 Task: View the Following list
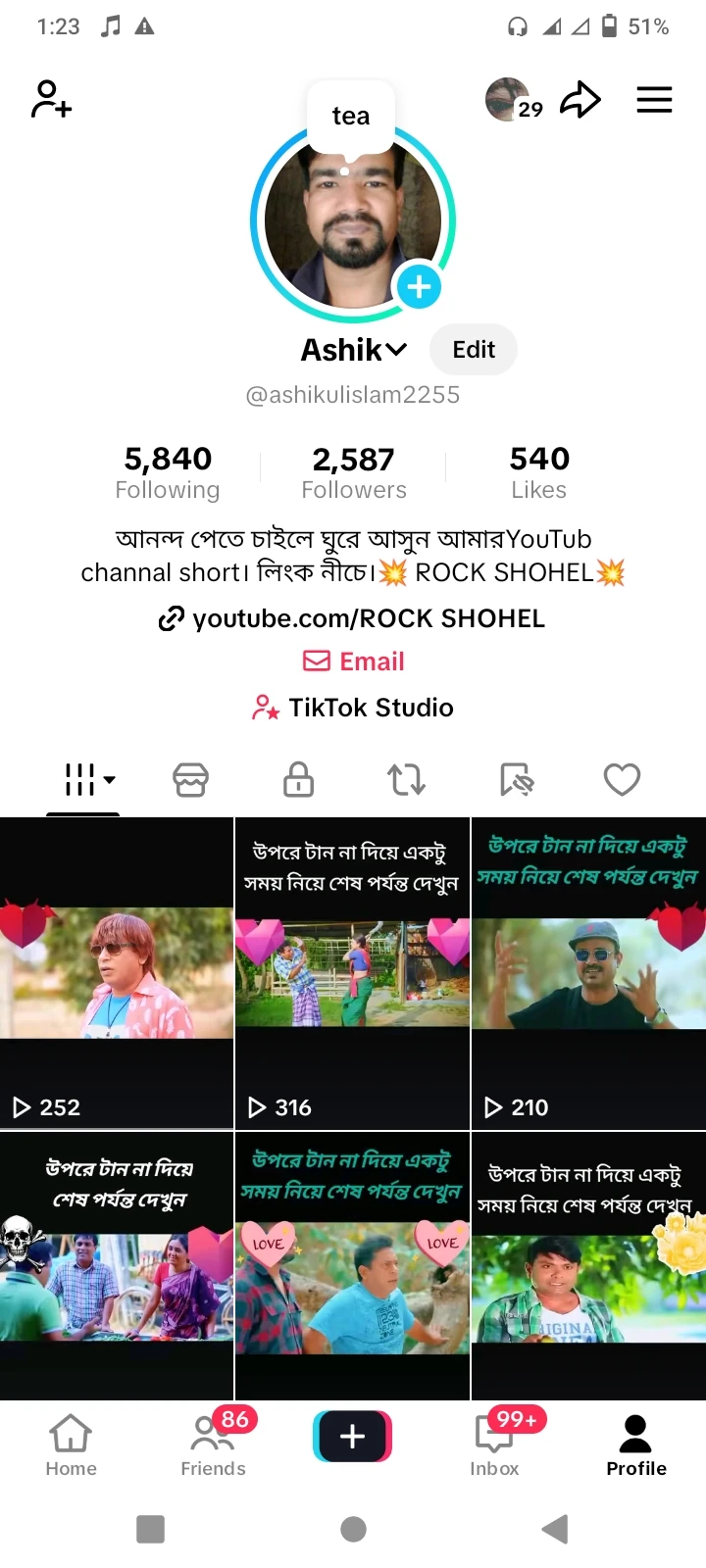(168, 472)
